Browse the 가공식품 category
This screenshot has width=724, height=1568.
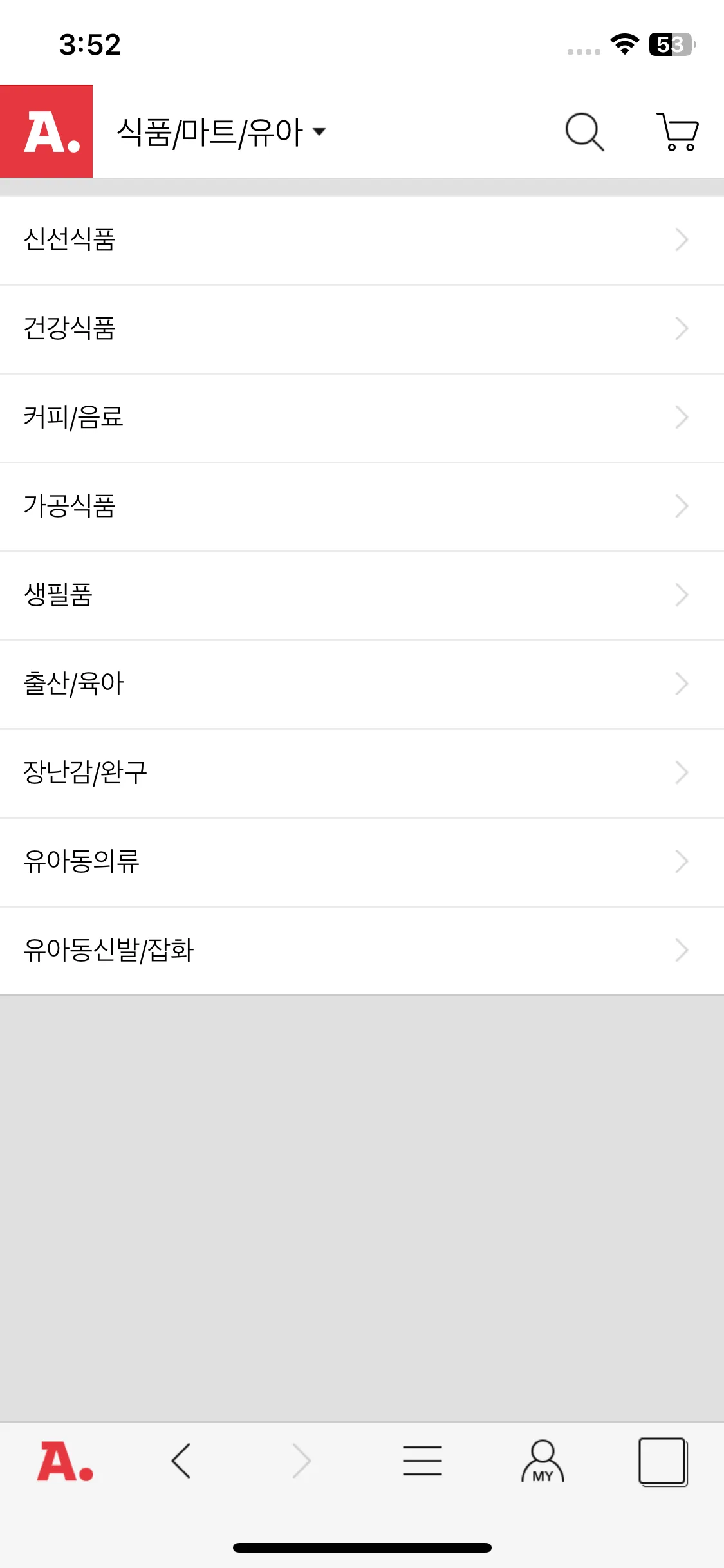(x=362, y=506)
